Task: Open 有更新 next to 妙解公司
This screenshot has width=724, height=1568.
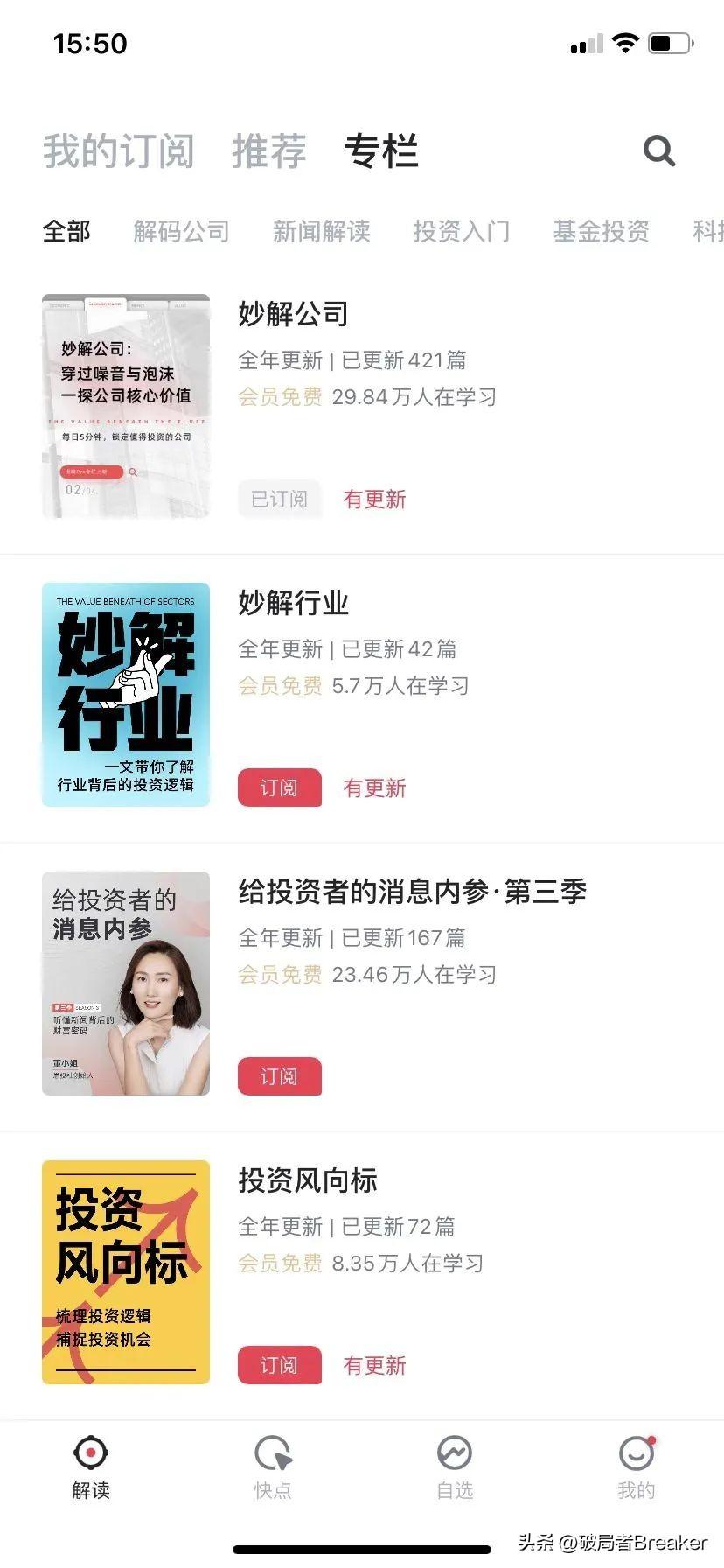Action: (374, 499)
